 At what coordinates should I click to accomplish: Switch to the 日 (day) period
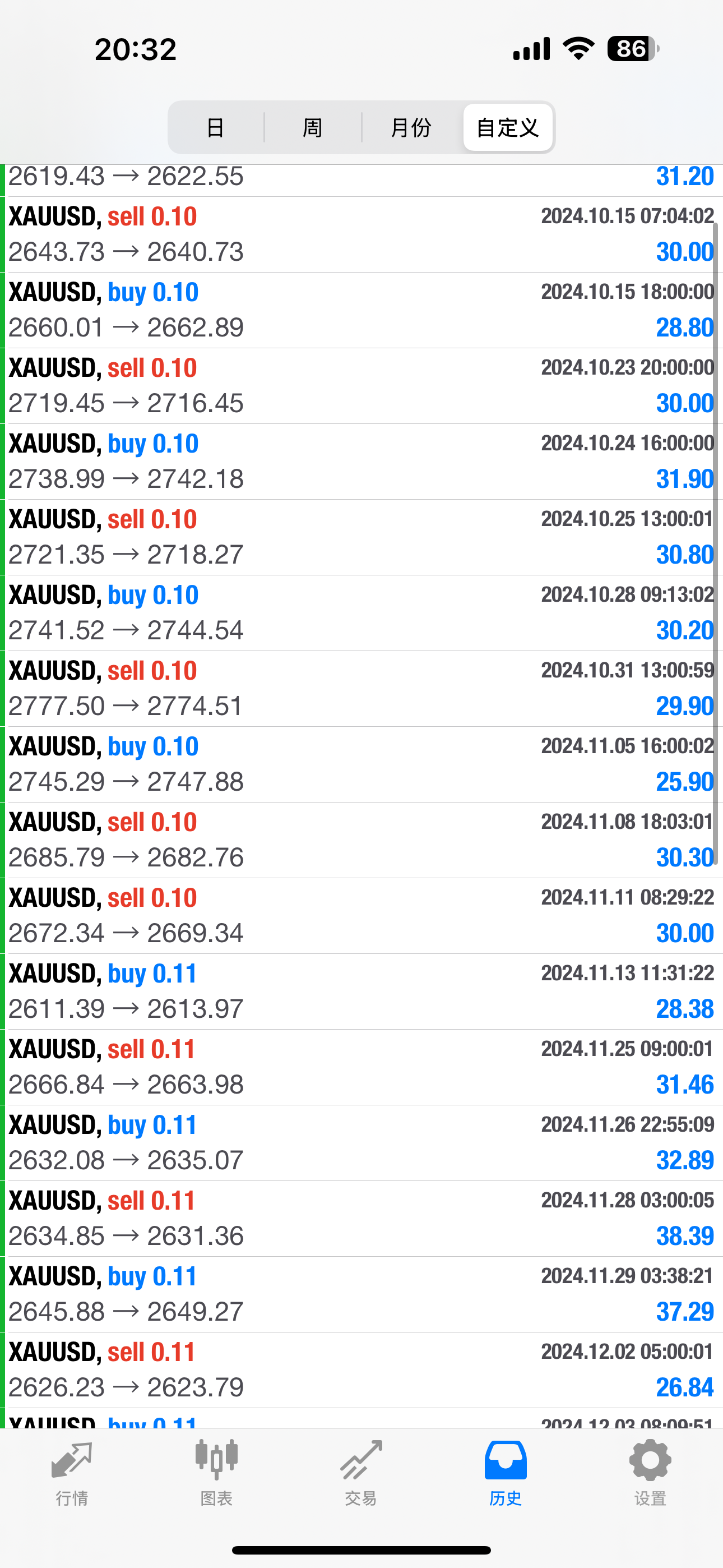[215, 128]
